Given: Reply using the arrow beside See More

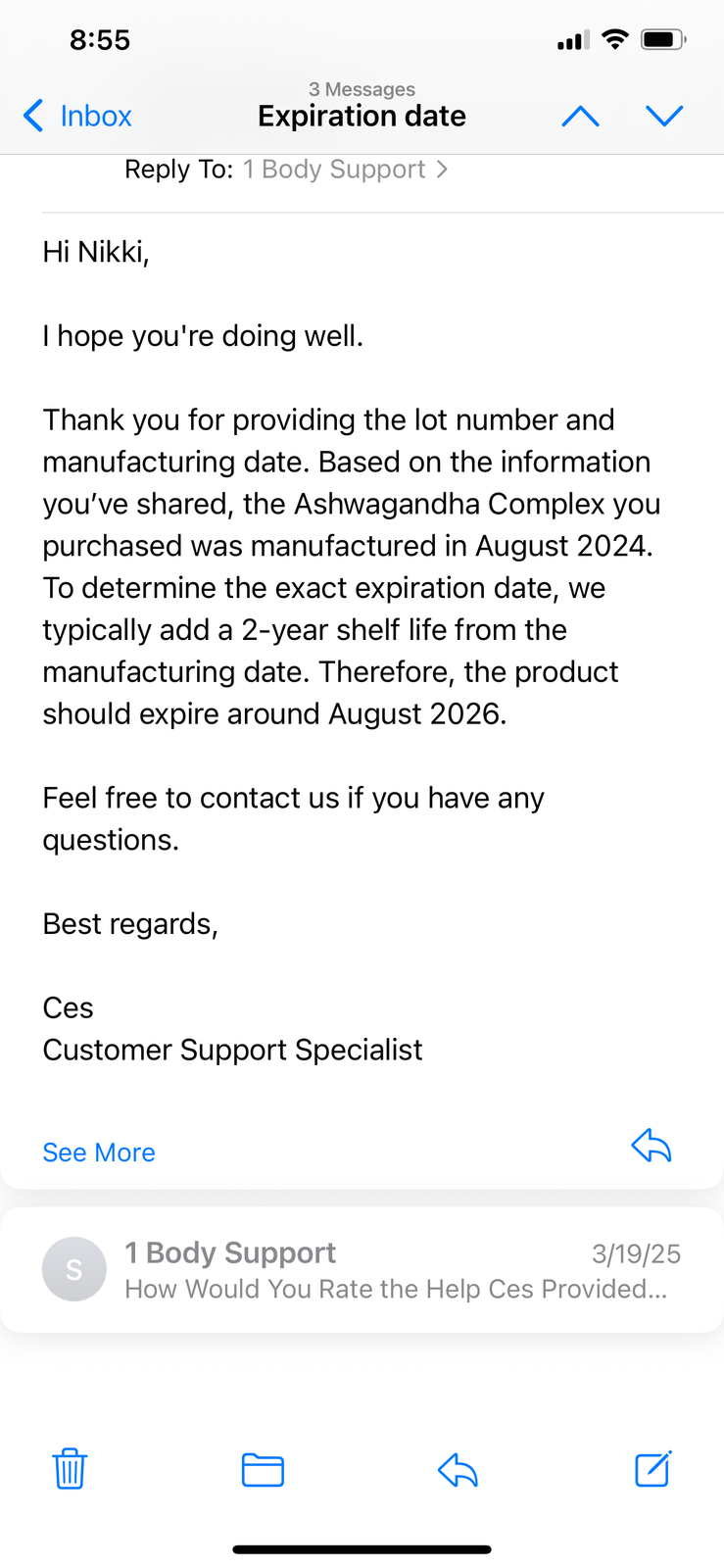Looking at the screenshot, I should [x=652, y=1145].
